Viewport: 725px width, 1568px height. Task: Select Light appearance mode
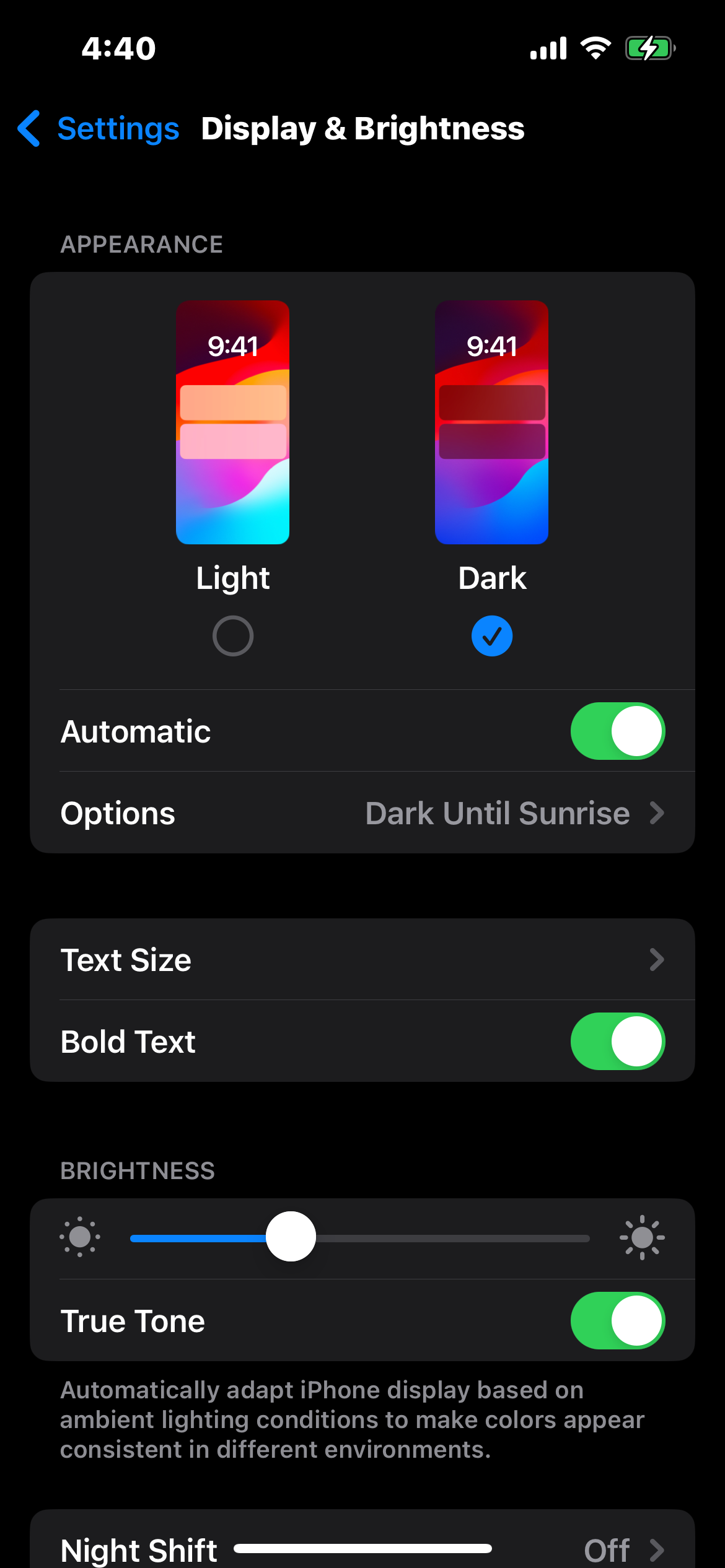point(232,635)
